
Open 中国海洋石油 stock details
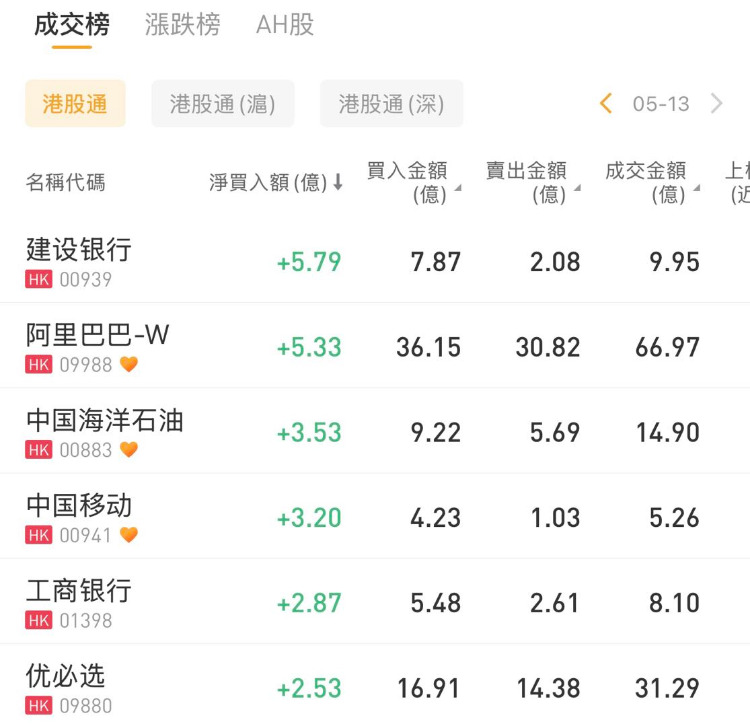105,432
